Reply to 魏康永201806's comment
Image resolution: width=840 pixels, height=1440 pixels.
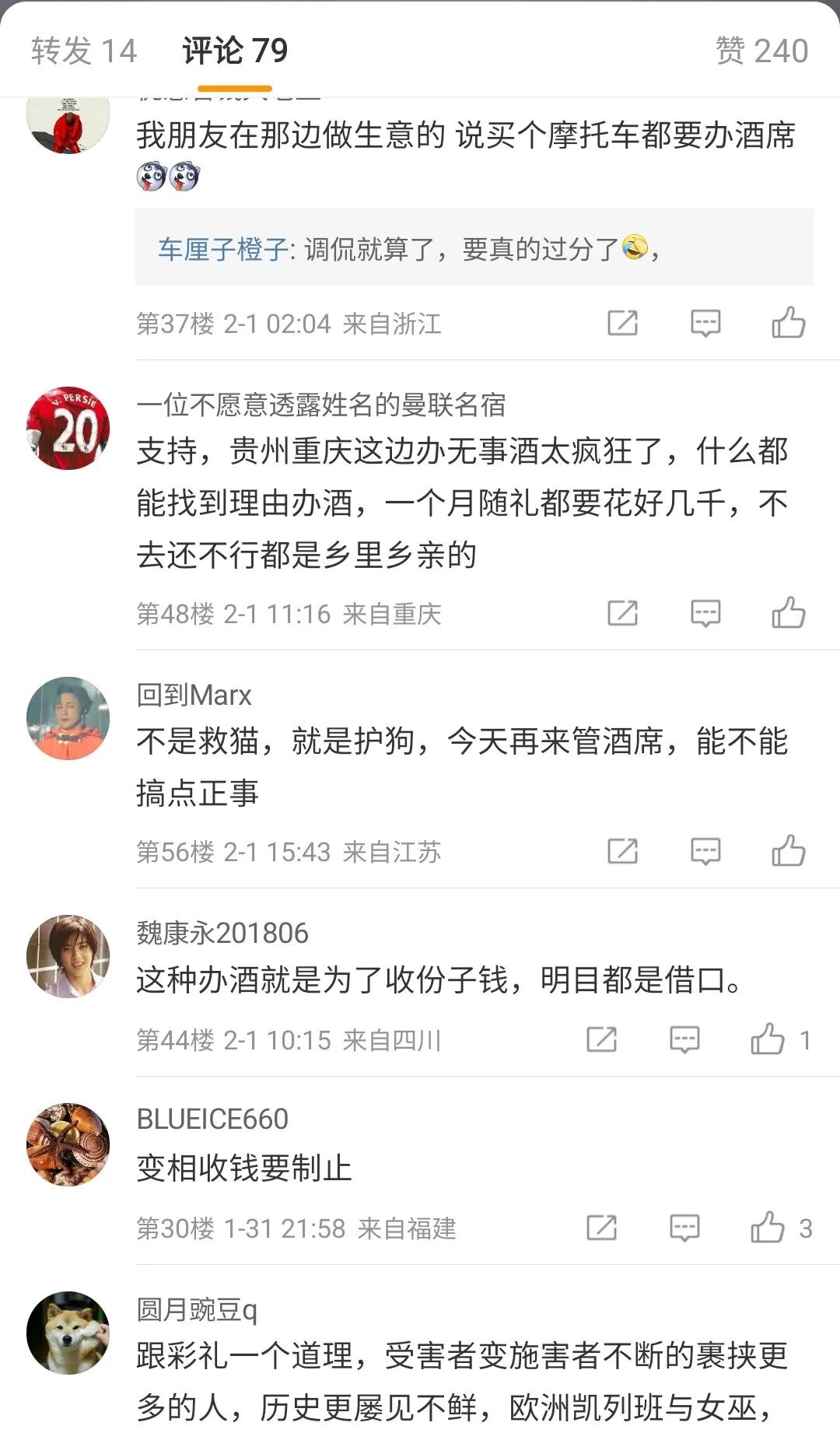coord(684,1039)
